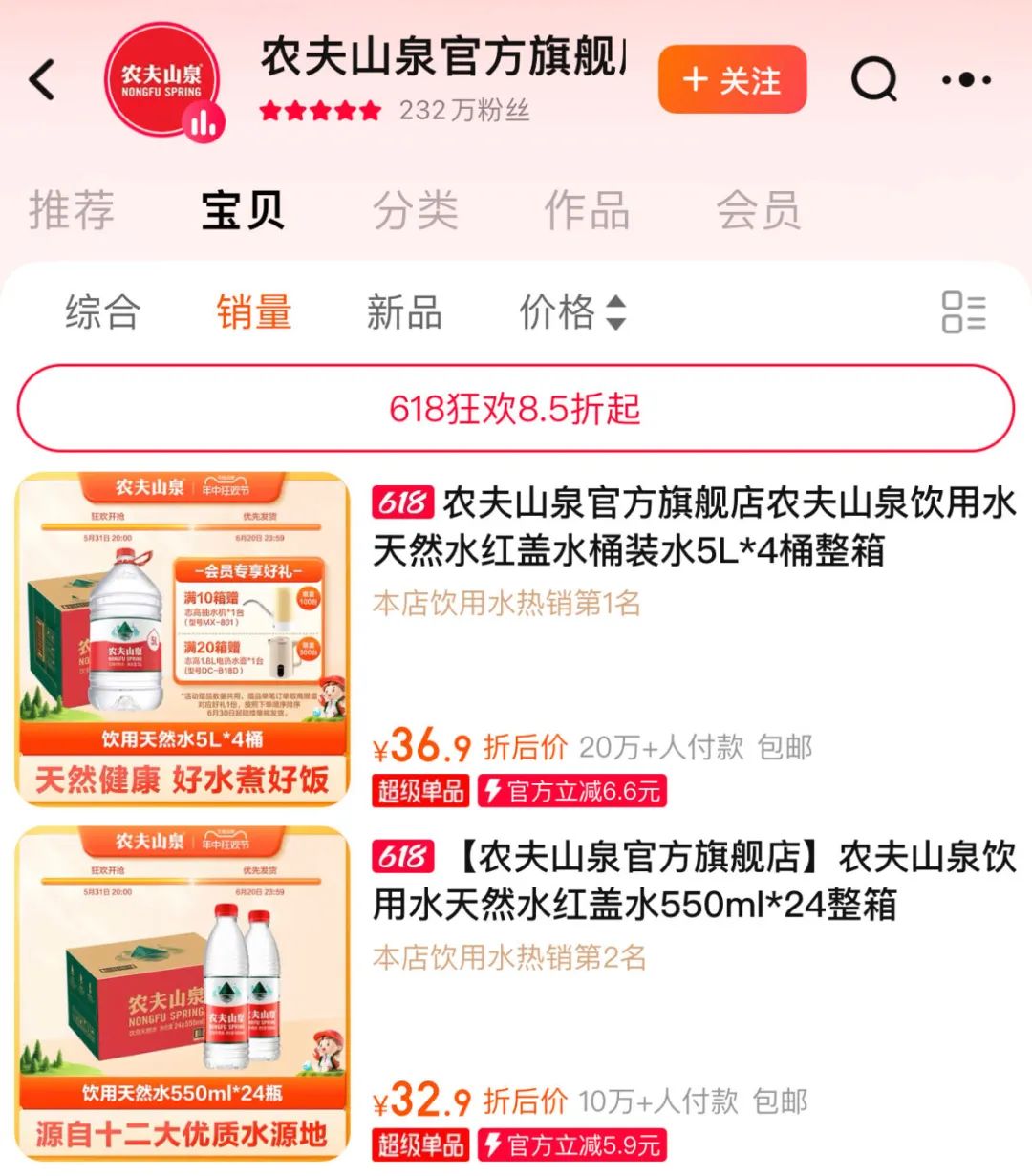Switch to the 推荐 tab
1032x1176 pixels.
(x=72, y=210)
